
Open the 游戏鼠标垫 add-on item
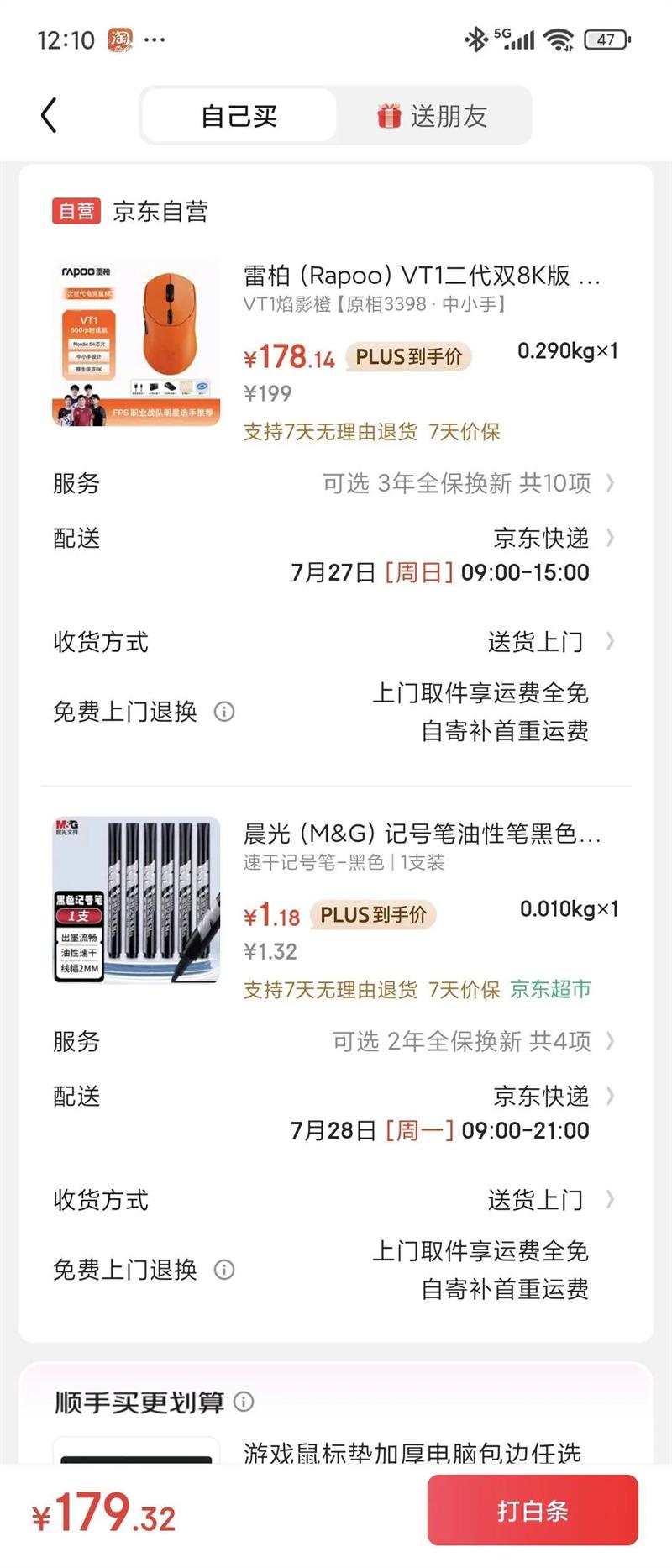(412, 1452)
